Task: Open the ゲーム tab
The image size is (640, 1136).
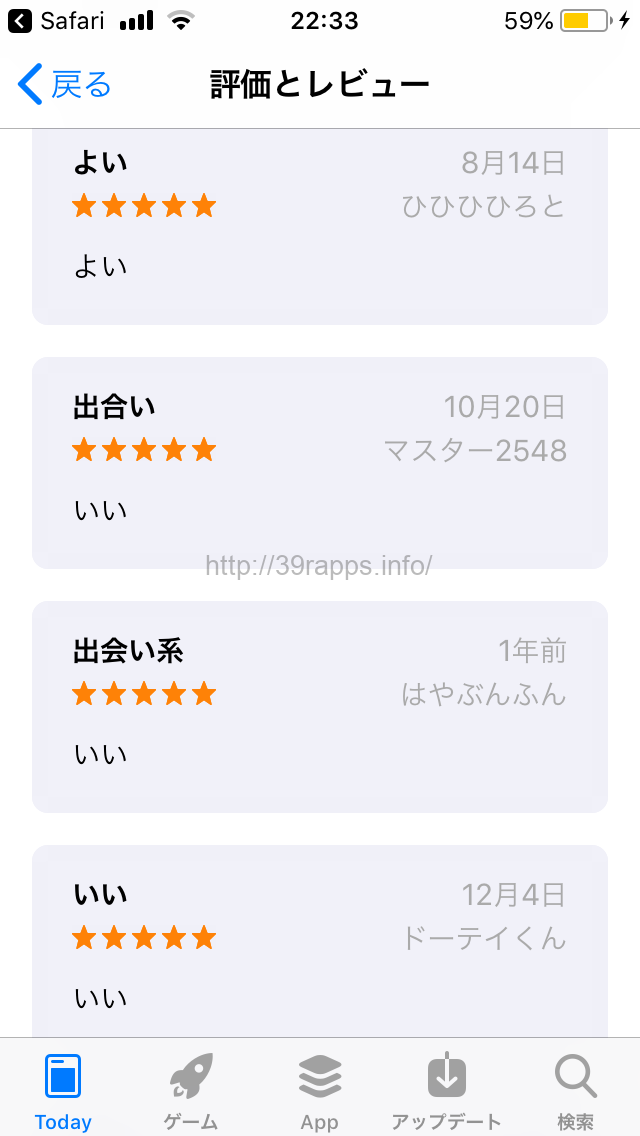Action: coord(191,1088)
